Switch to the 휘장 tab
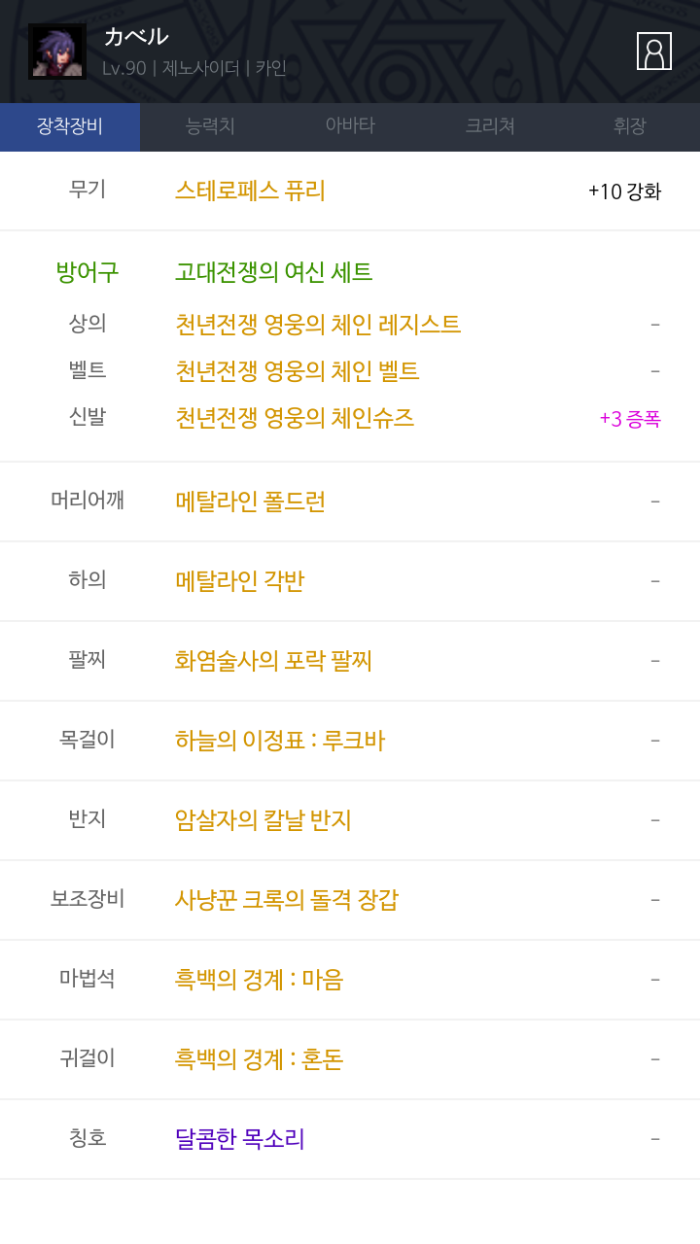 [x=630, y=127]
